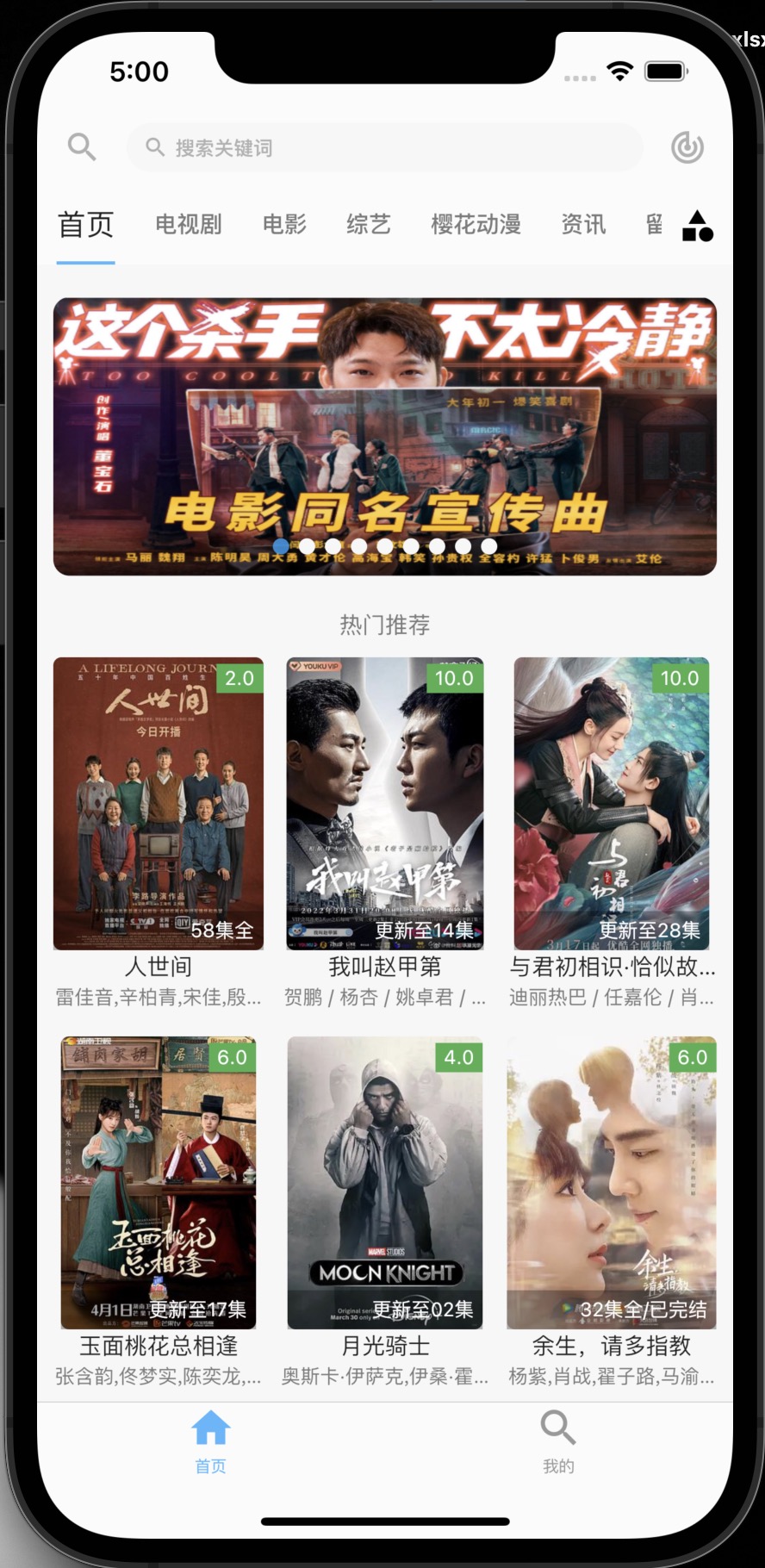765x1568 pixels.
Task: View details for 我叫赵甲第
Action: point(384,804)
